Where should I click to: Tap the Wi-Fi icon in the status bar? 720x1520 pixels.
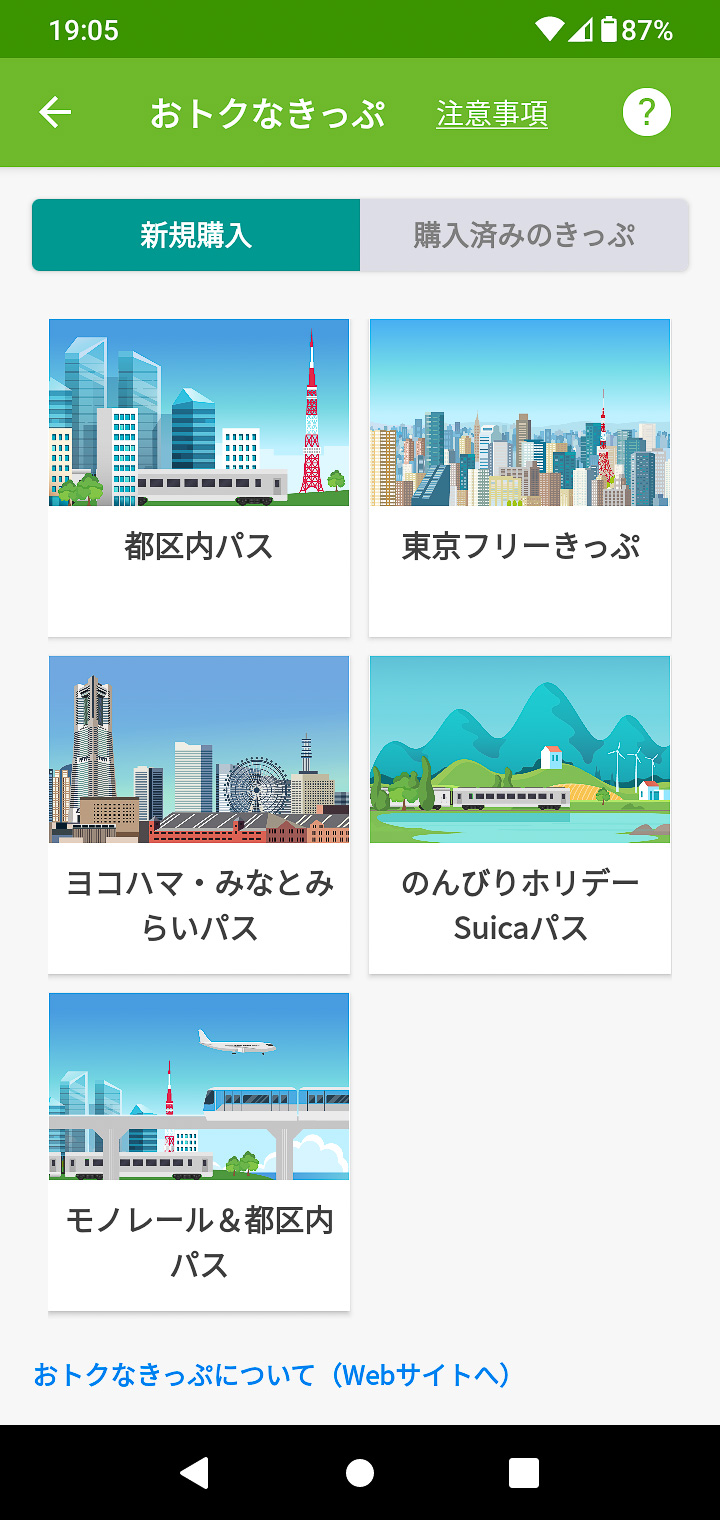tap(548, 29)
